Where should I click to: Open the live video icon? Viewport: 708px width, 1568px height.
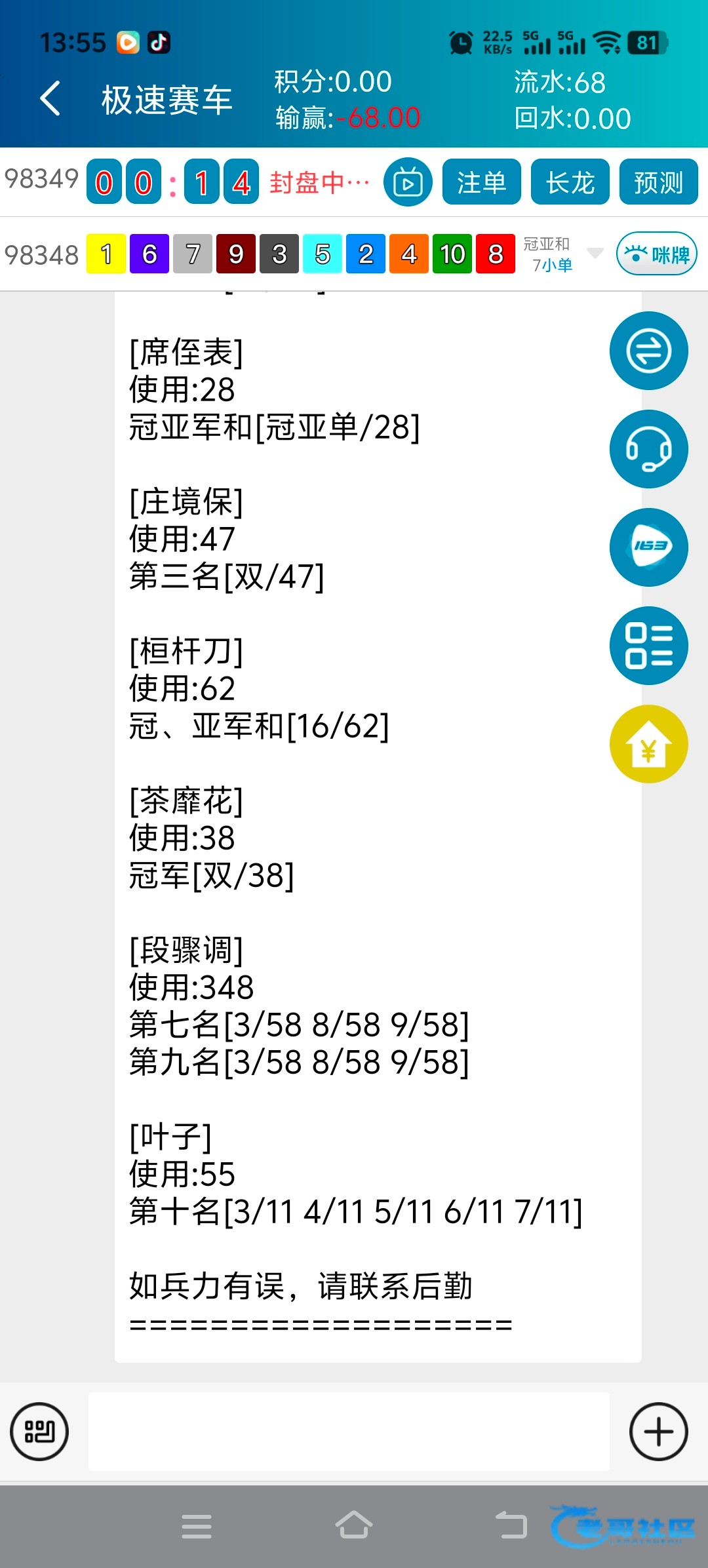(408, 183)
